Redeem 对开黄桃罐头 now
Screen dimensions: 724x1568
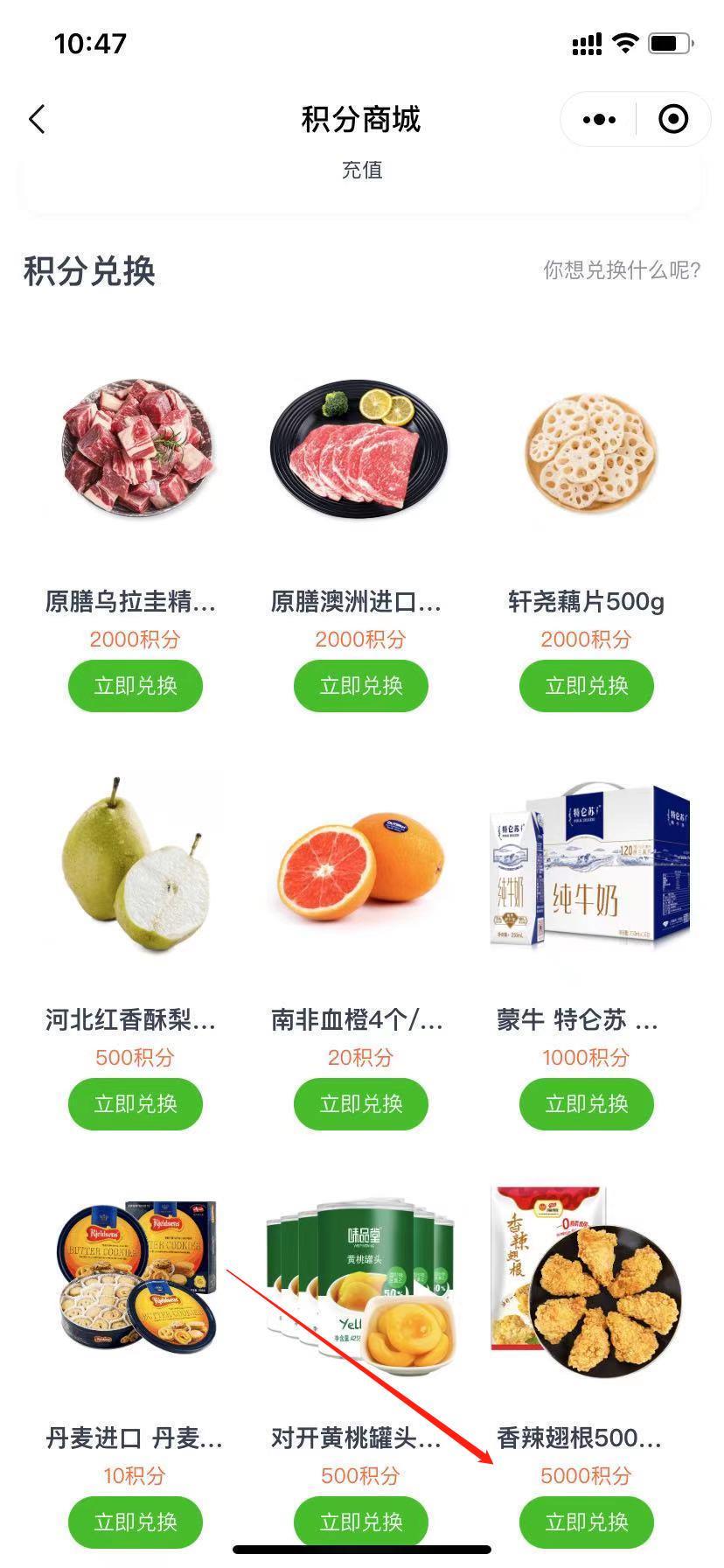coord(361,1522)
